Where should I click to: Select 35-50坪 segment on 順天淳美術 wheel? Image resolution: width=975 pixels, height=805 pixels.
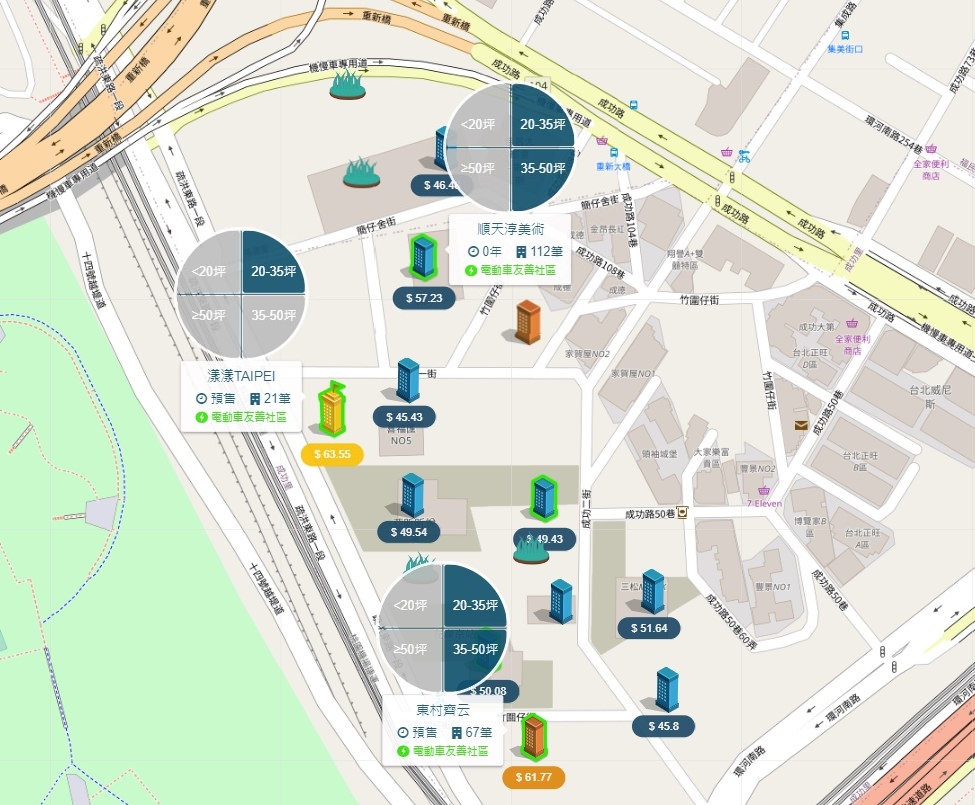click(x=543, y=168)
